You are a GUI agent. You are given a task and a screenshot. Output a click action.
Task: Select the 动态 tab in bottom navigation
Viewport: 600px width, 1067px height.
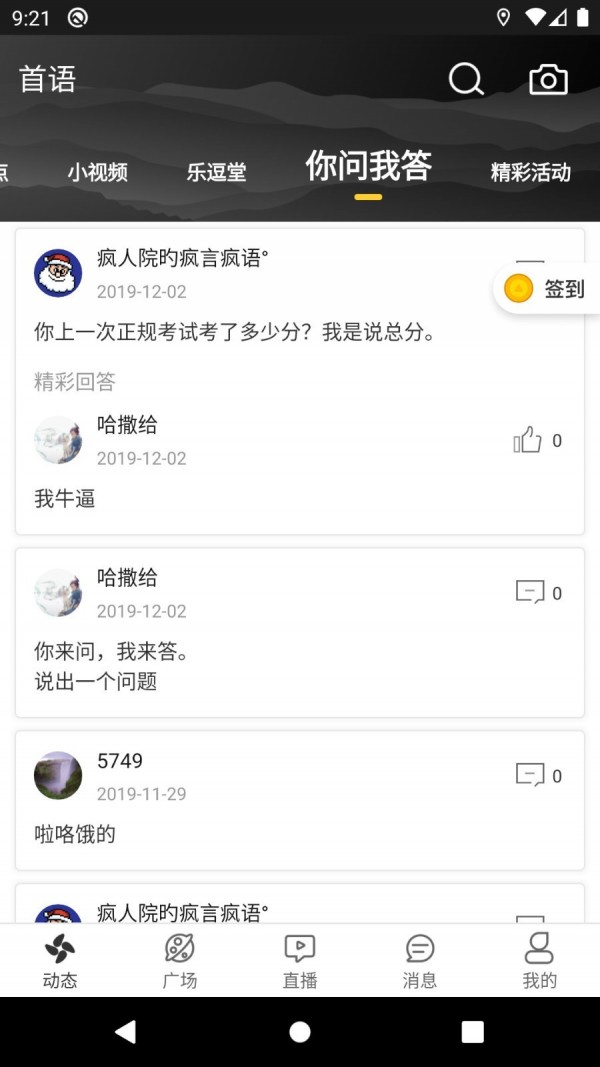(x=60, y=960)
